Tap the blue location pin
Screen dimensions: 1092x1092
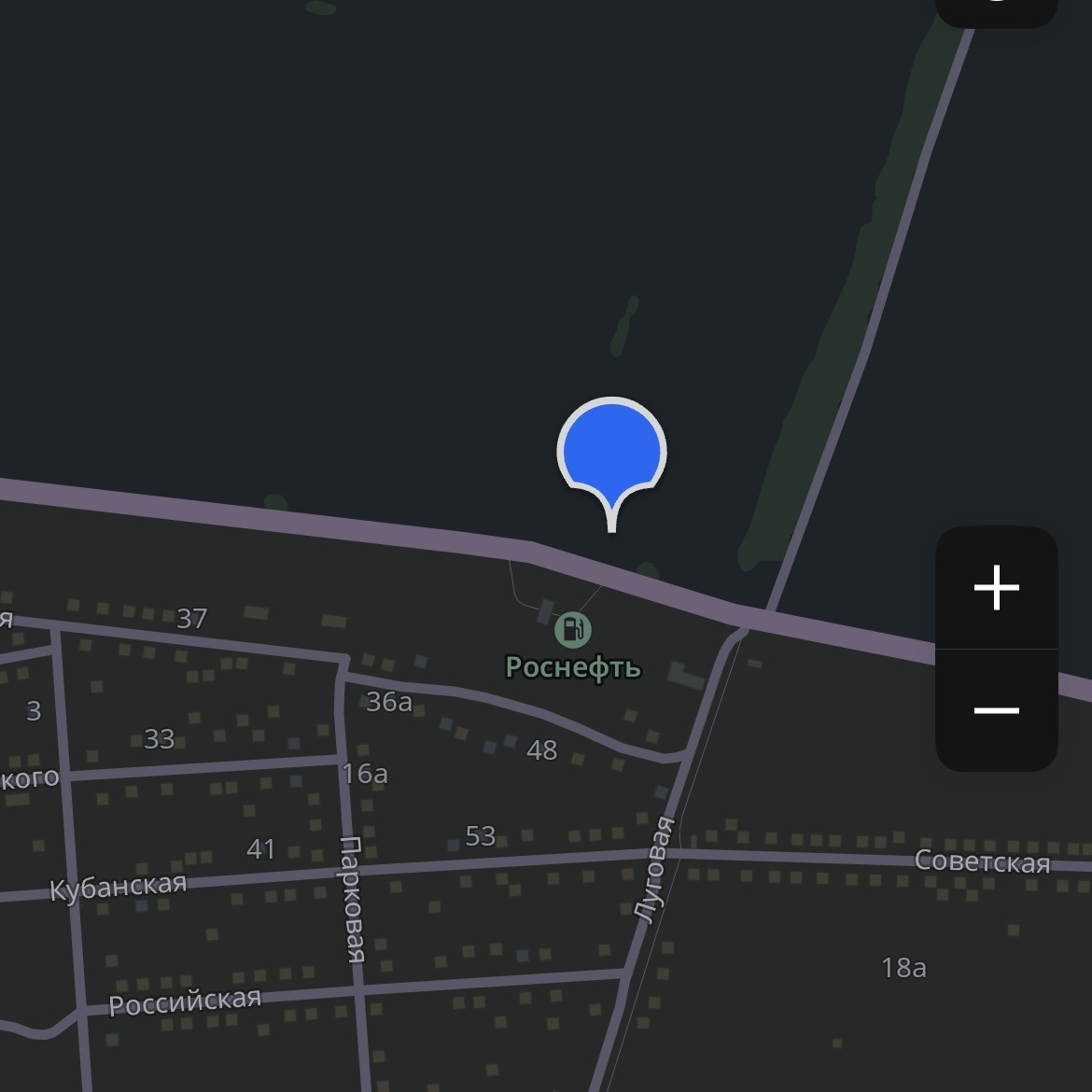[611, 454]
